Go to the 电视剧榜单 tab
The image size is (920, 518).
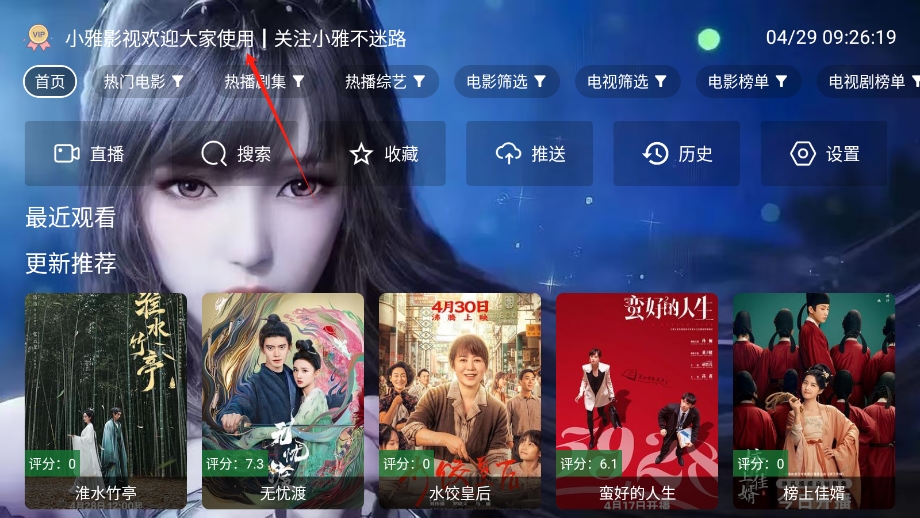(x=868, y=82)
